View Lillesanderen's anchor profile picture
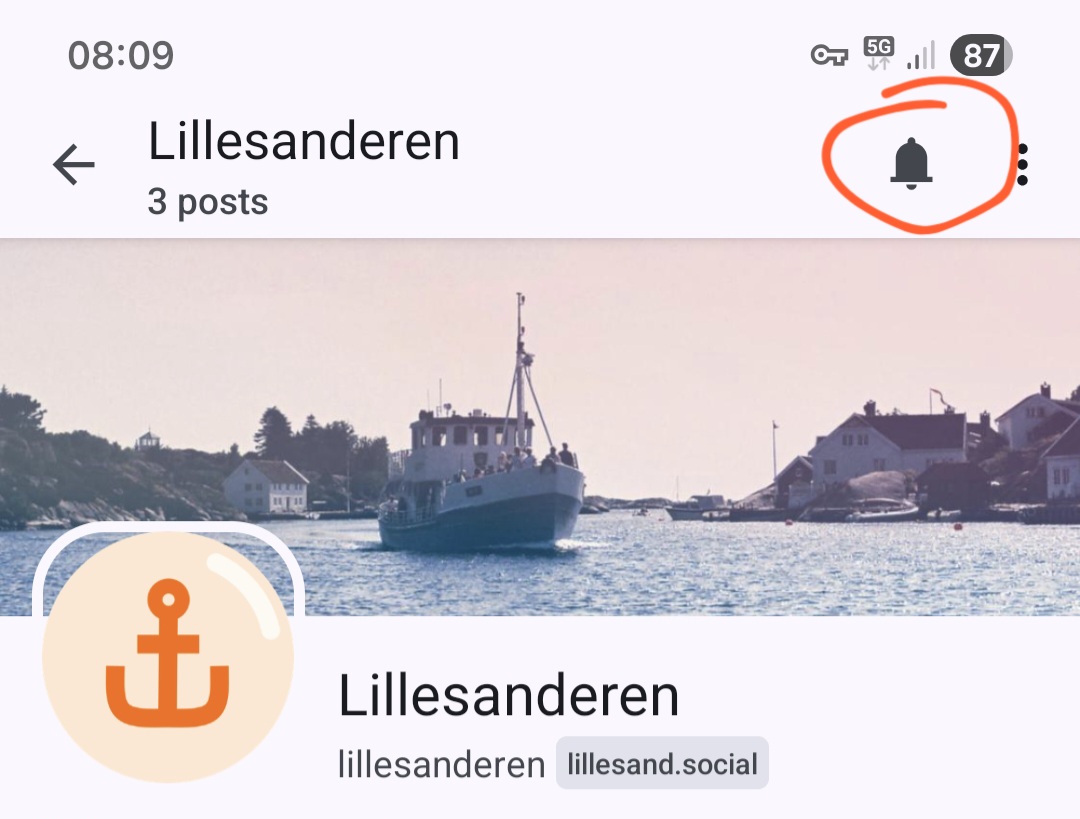Image resolution: width=1080 pixels, height=819 pixels. [168, 657]
